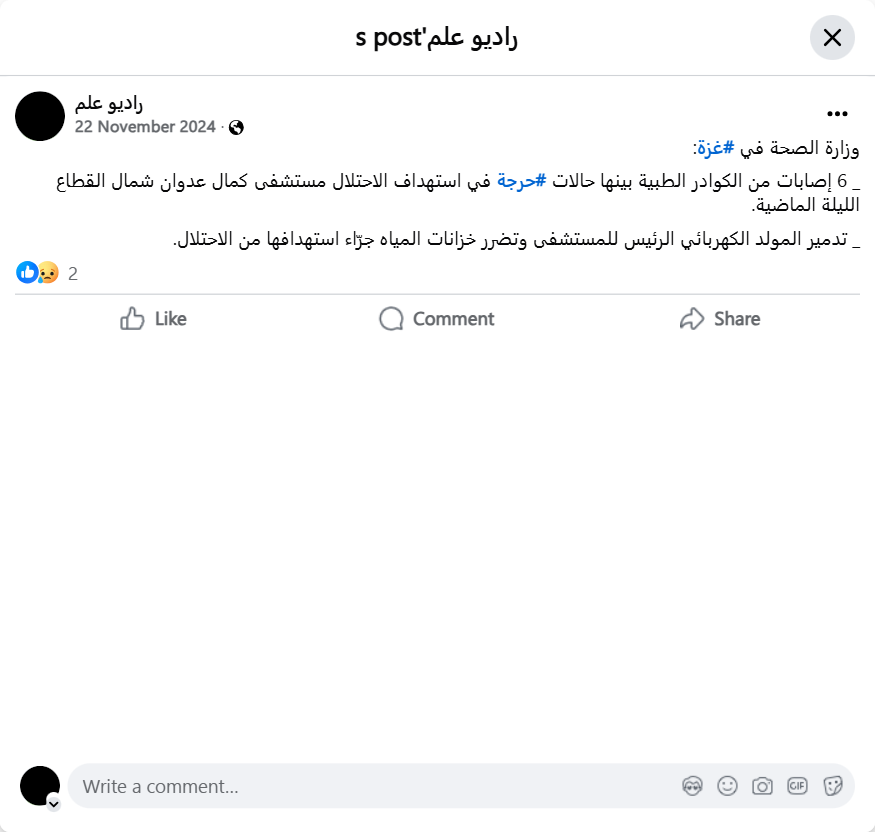Switch commenting identity via avatar dropdown

53,803
